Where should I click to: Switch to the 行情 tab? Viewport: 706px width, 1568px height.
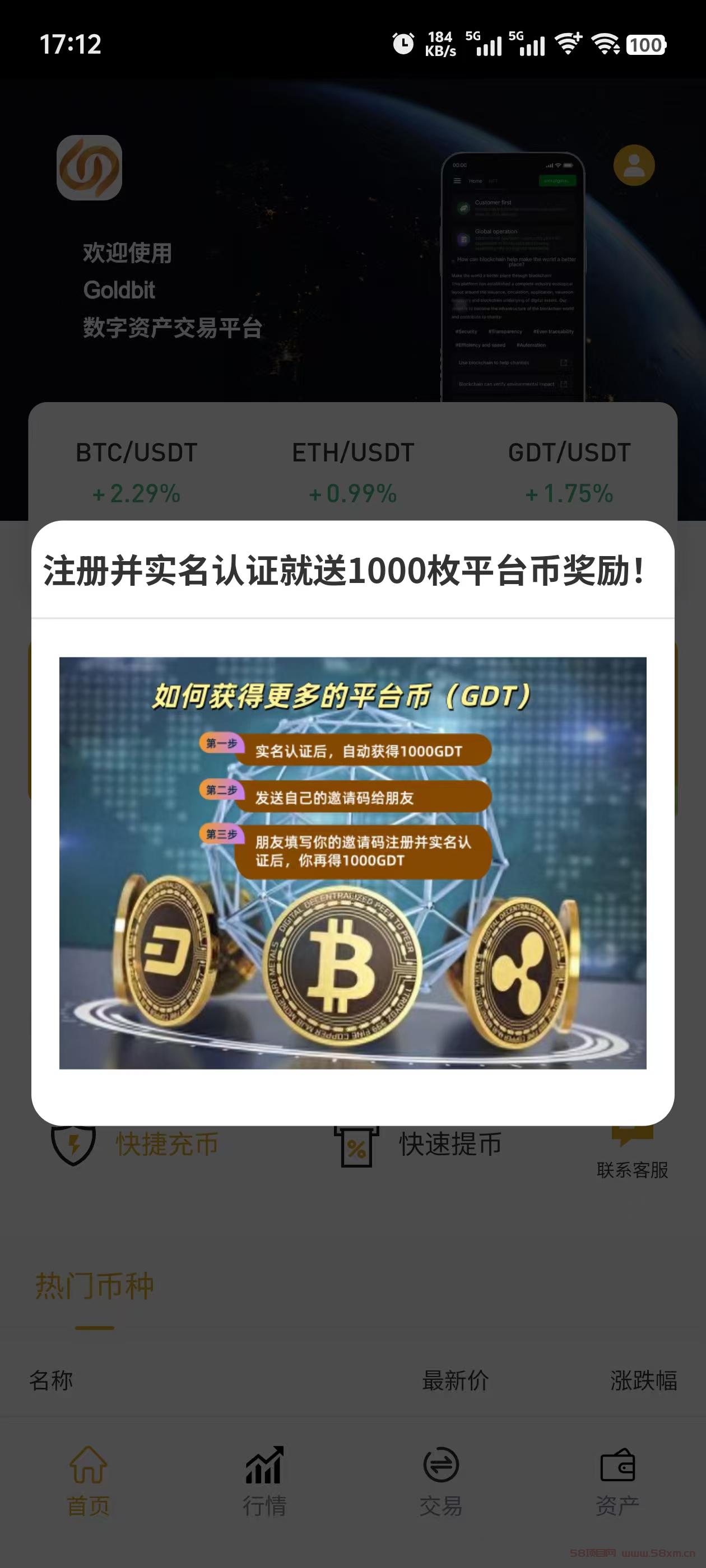pos(264,1482)
